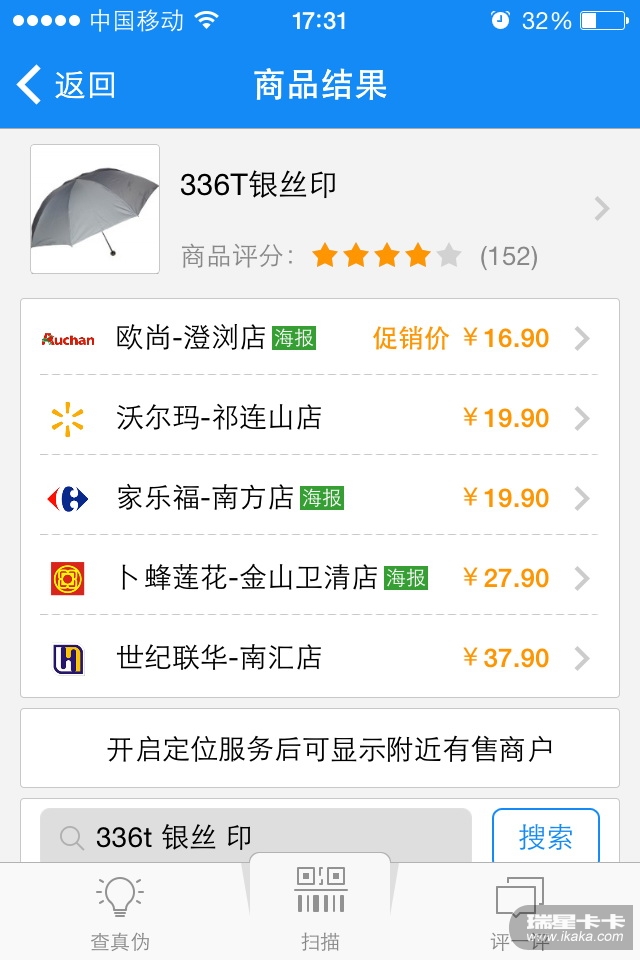Switch to the 查真伪 tab
This screenshot has height=960, width=640.
pyautogui.click(x=119, y=912)
